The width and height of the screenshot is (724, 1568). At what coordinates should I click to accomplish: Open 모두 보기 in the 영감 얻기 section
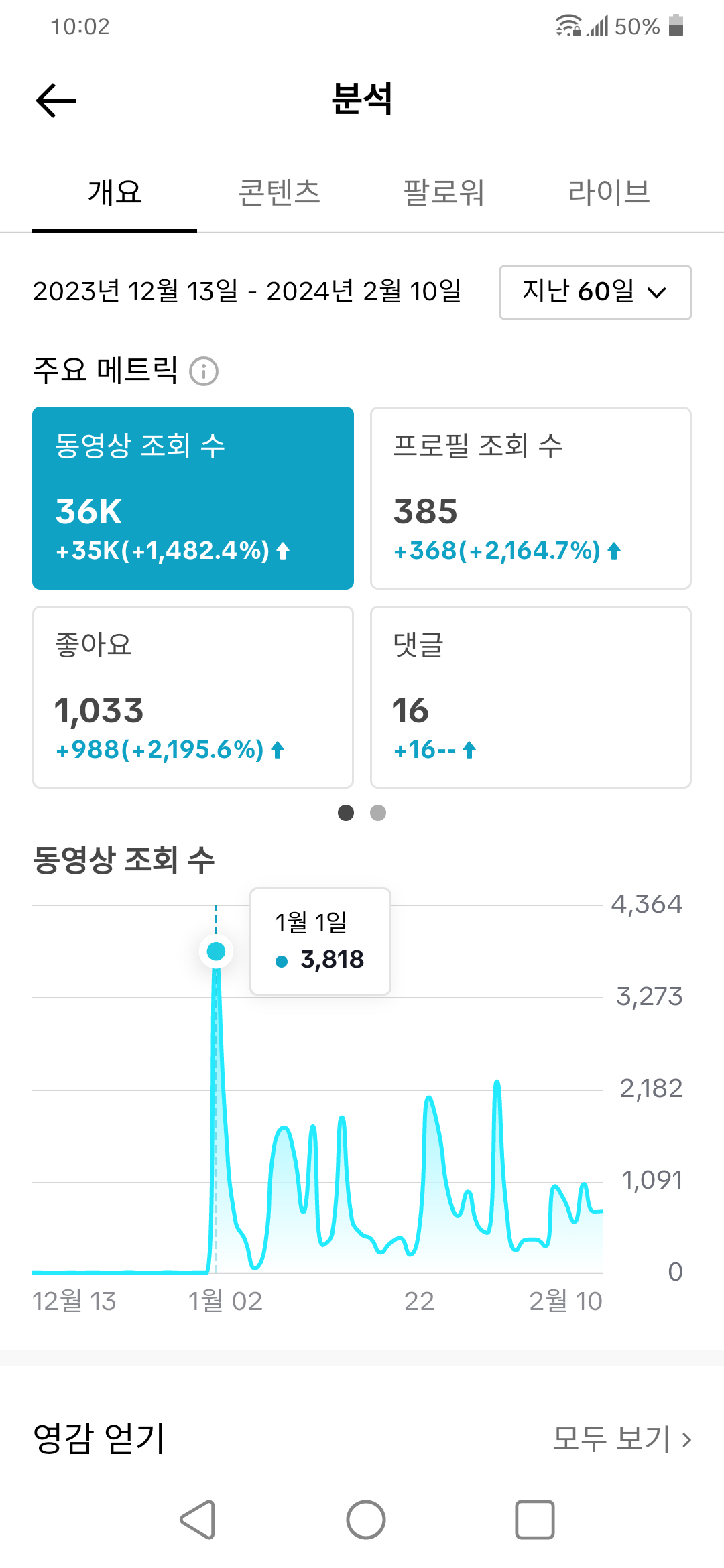coord(622,1439)
